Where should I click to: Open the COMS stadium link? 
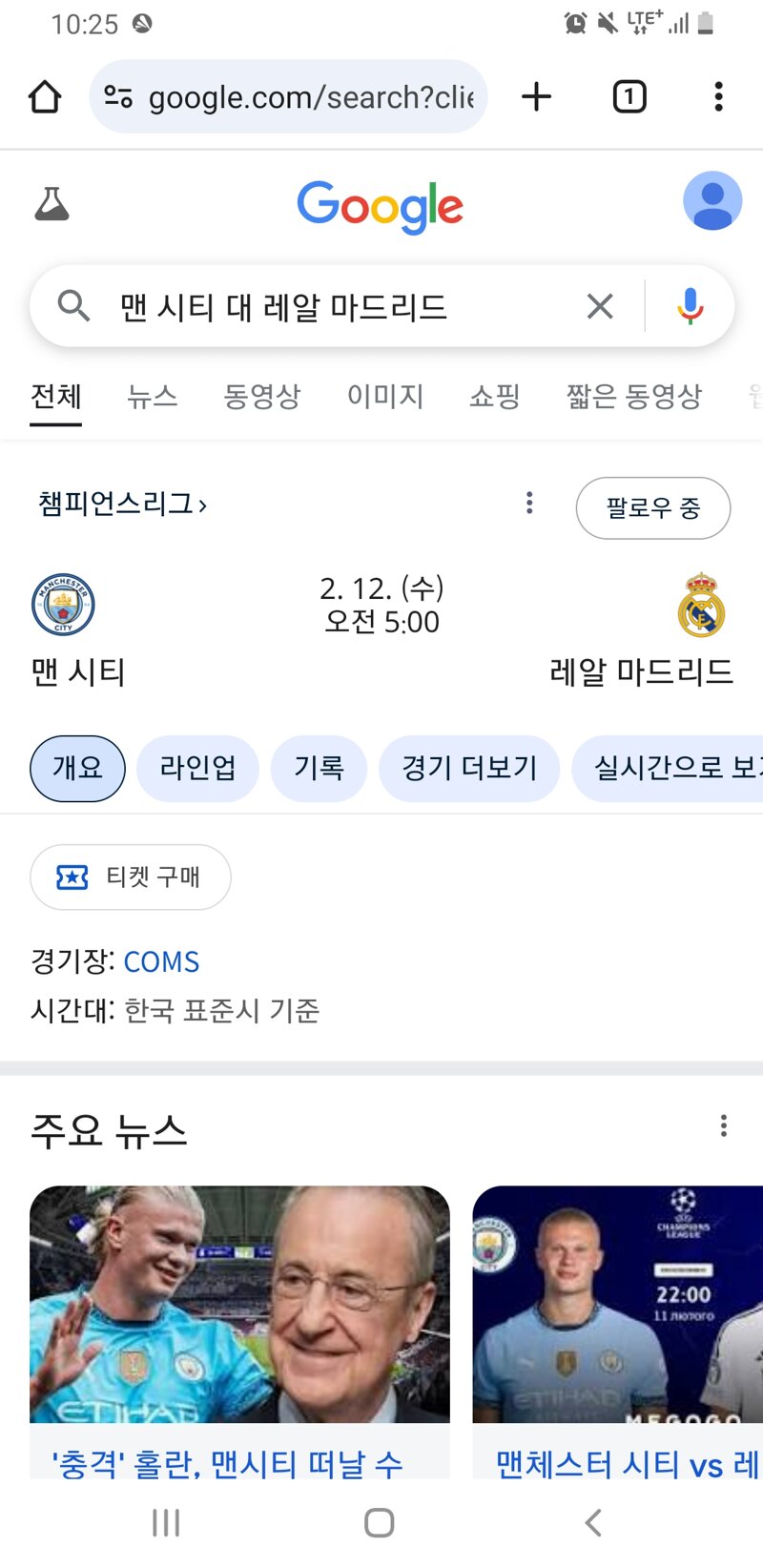(161, 961)
